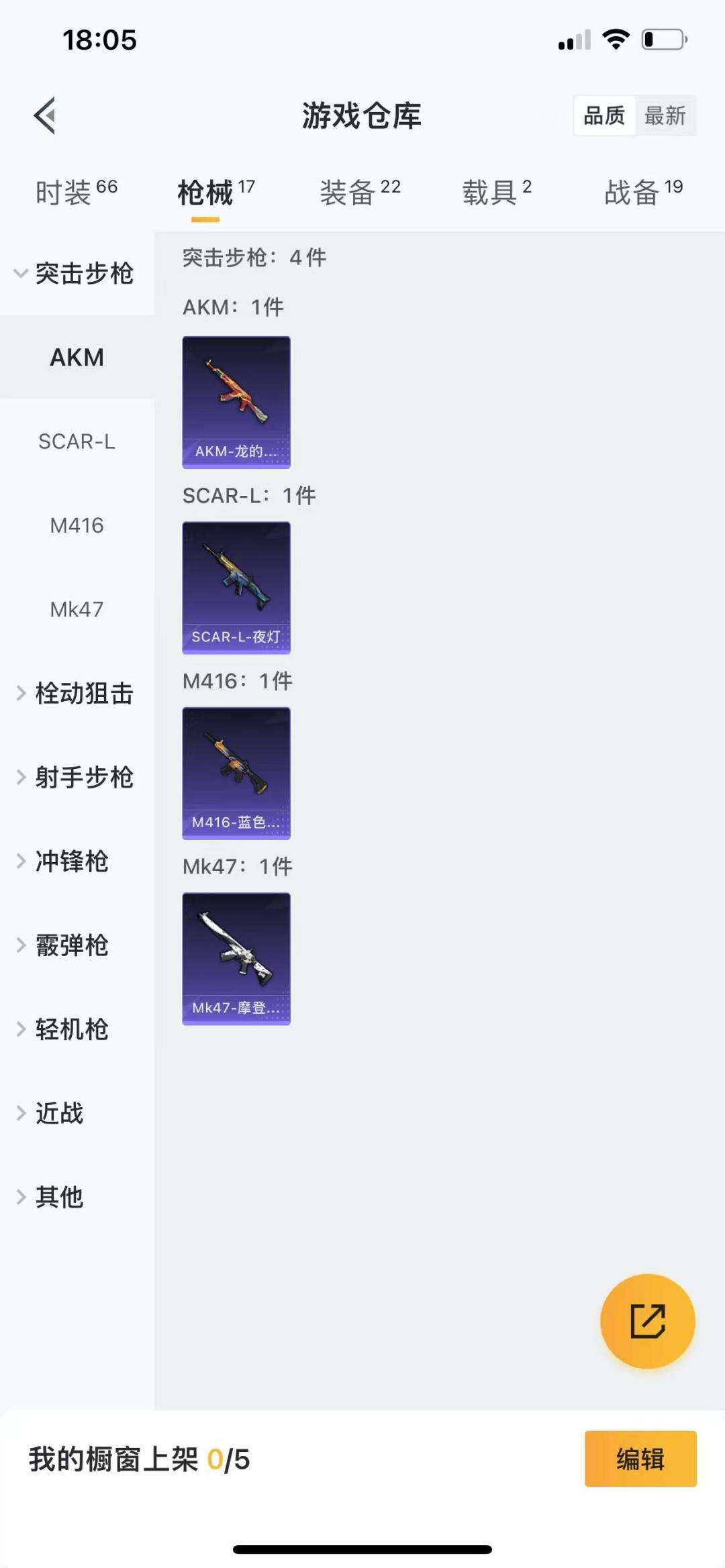
Task: Switch to the 时装 tab
Action: 76,193
